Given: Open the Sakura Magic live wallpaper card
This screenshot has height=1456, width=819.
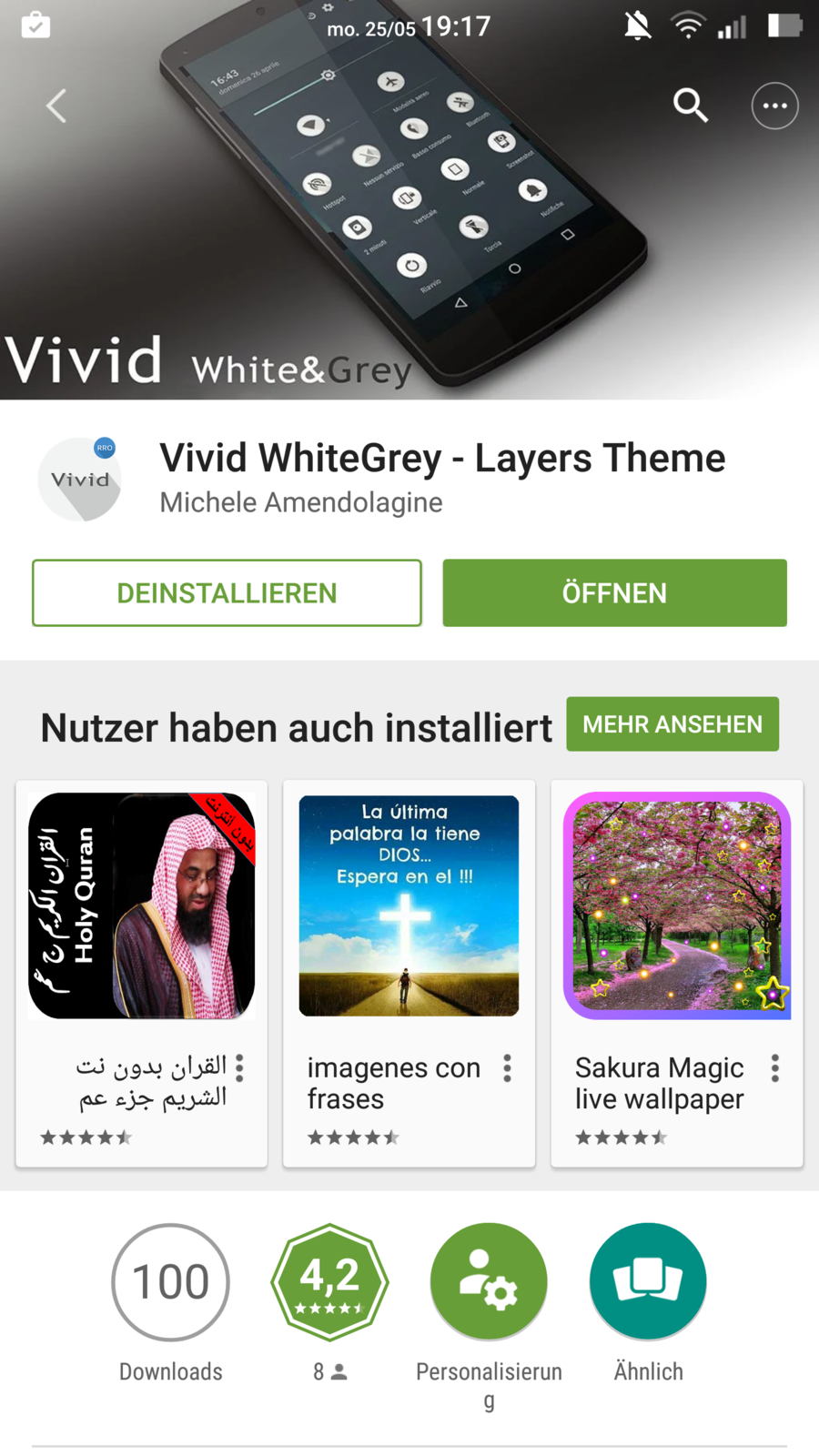Looking at the screenshot, I should pos(676,906).
